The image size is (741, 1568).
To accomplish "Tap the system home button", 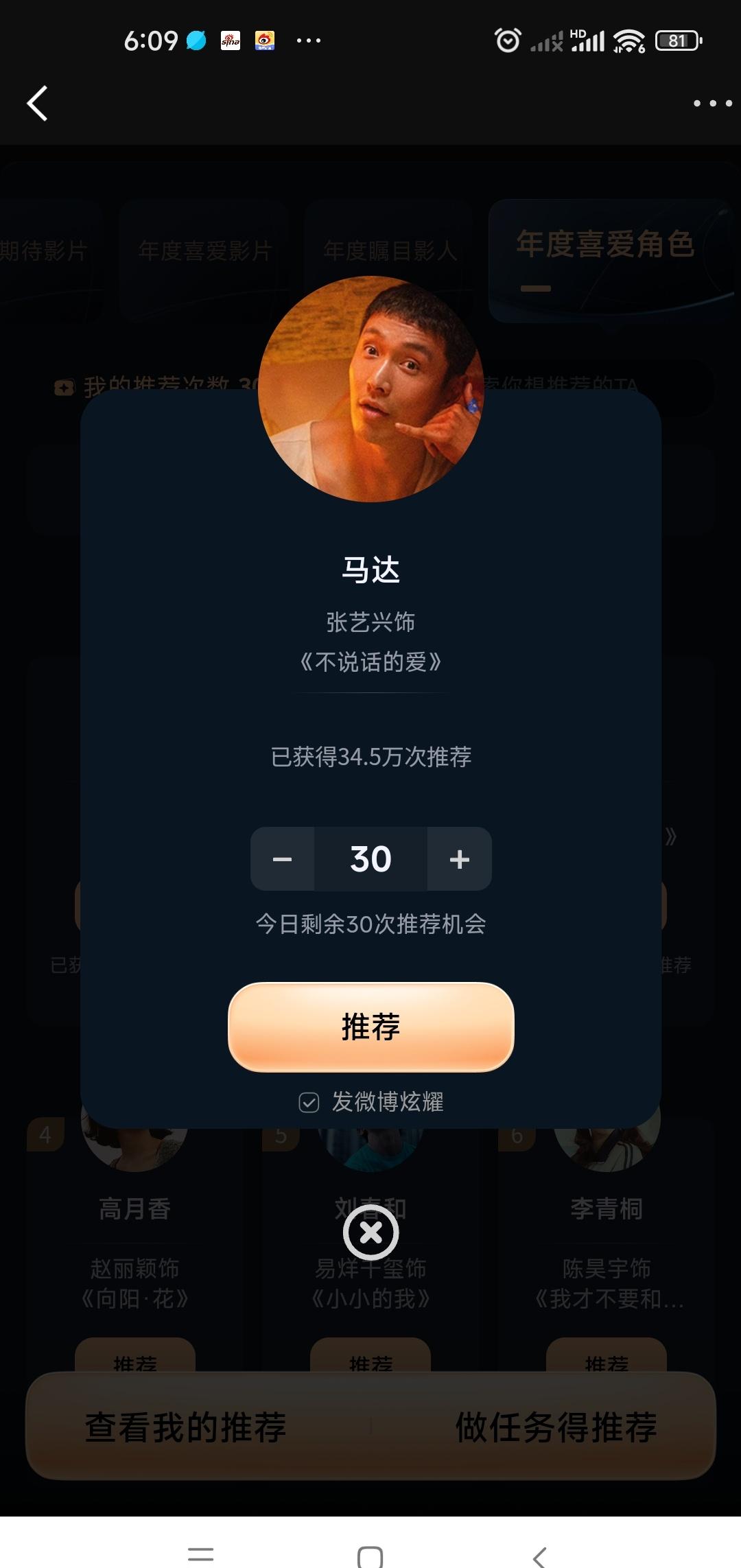I will coord(370,1554).
